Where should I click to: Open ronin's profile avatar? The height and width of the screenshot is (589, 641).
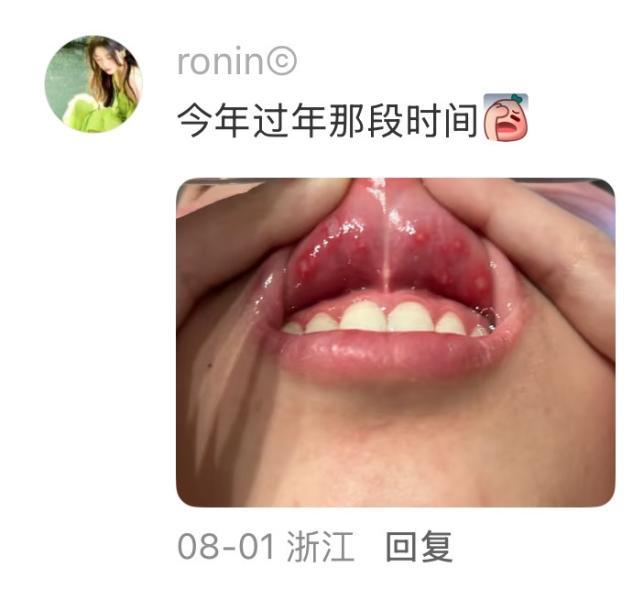tap(93, 84)
